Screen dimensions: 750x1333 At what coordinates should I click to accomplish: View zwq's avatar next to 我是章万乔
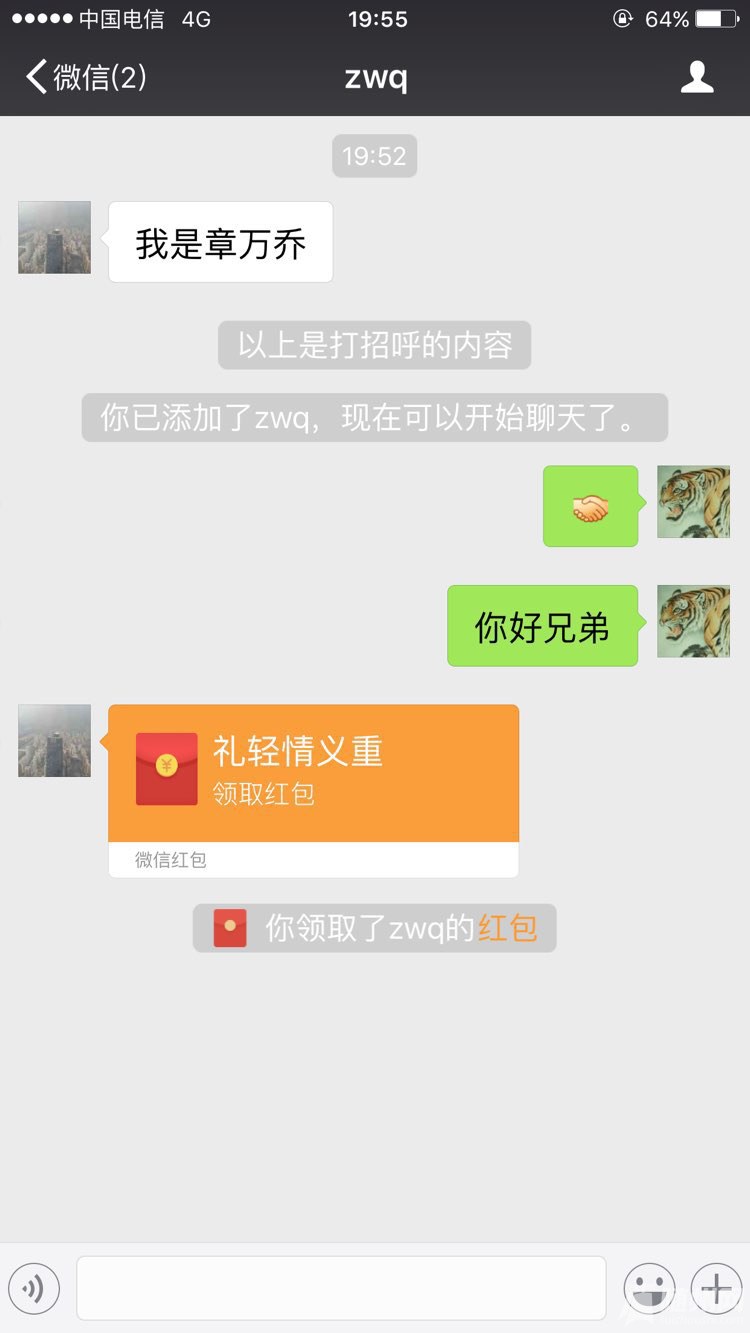click(x=54, y=238)
